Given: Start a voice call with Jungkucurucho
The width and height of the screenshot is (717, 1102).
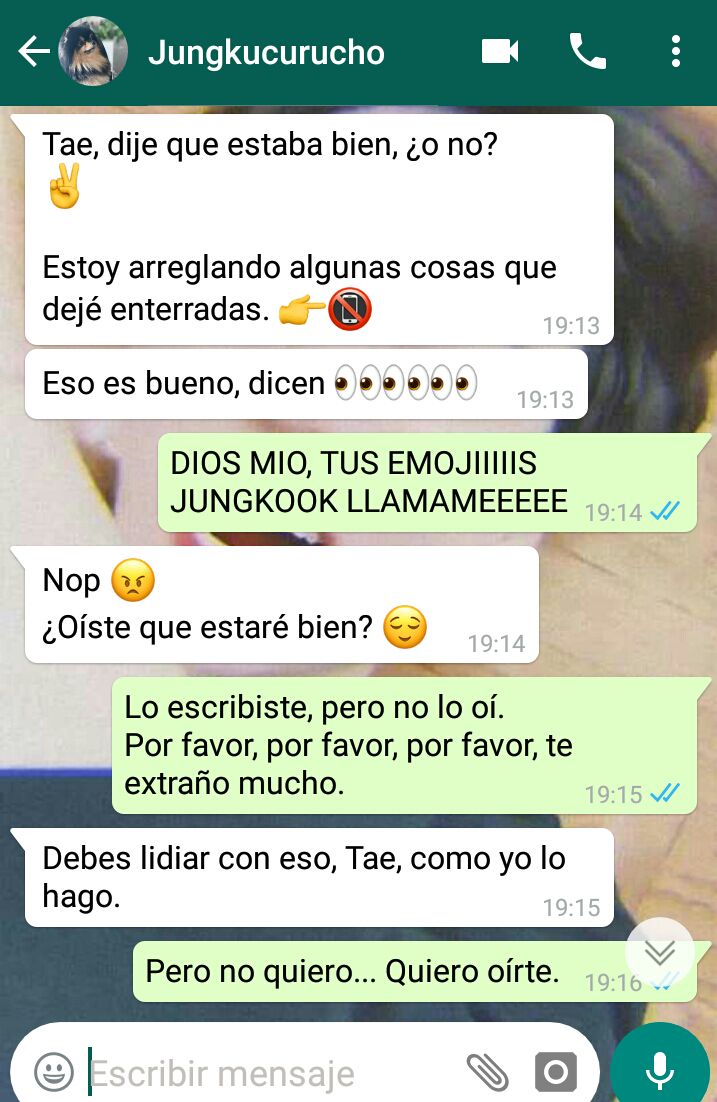Looking at the screenshot, I should point(588,51).
